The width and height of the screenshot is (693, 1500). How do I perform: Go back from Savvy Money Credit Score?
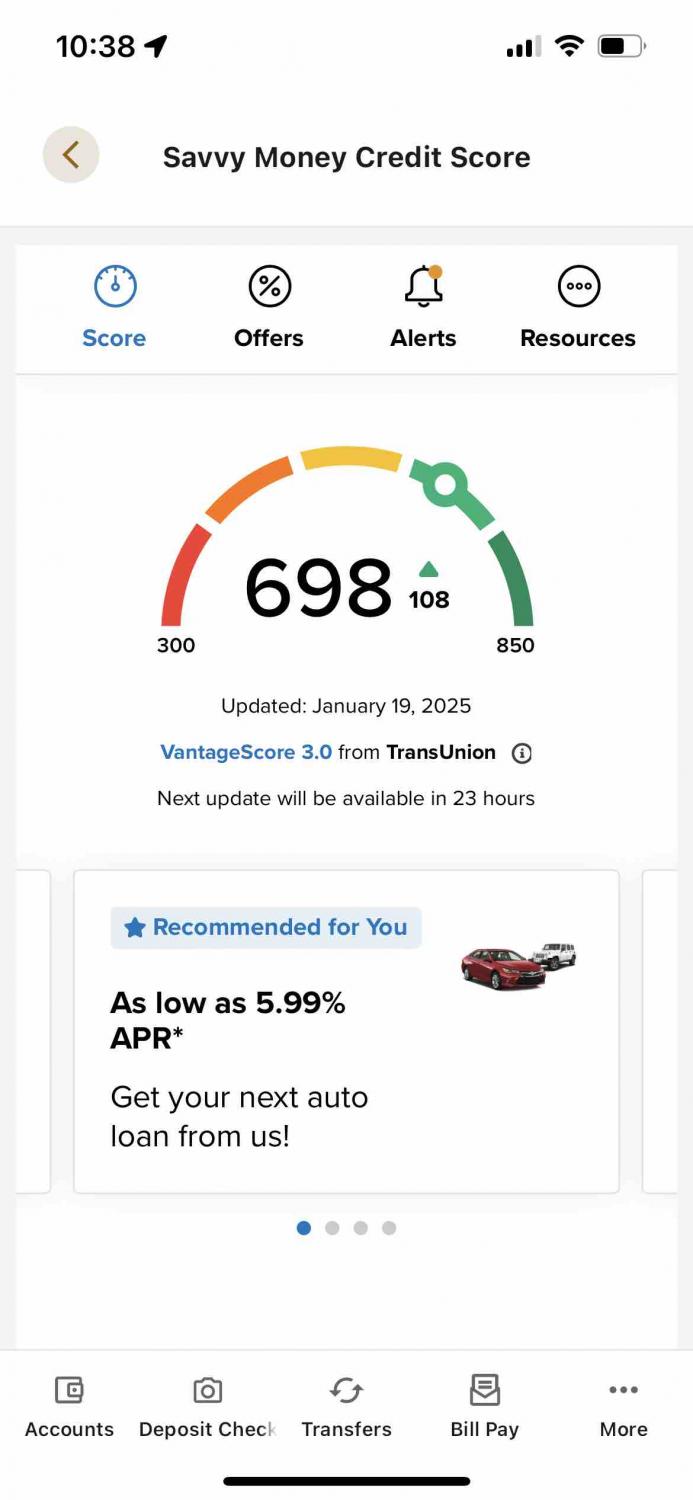[x=71, y=155]
